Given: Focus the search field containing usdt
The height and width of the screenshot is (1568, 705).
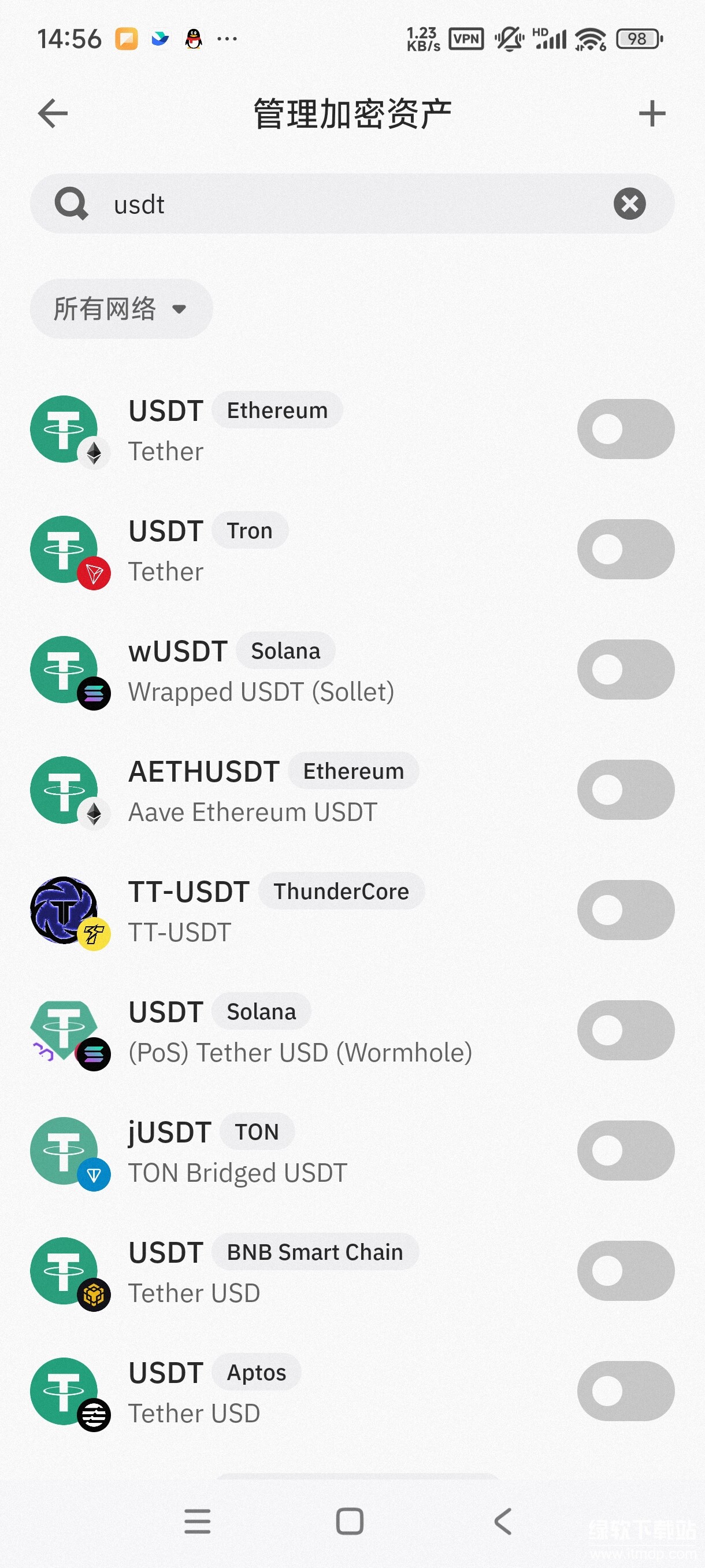Looking at the screenshot, I should click(x=353, y=204).
